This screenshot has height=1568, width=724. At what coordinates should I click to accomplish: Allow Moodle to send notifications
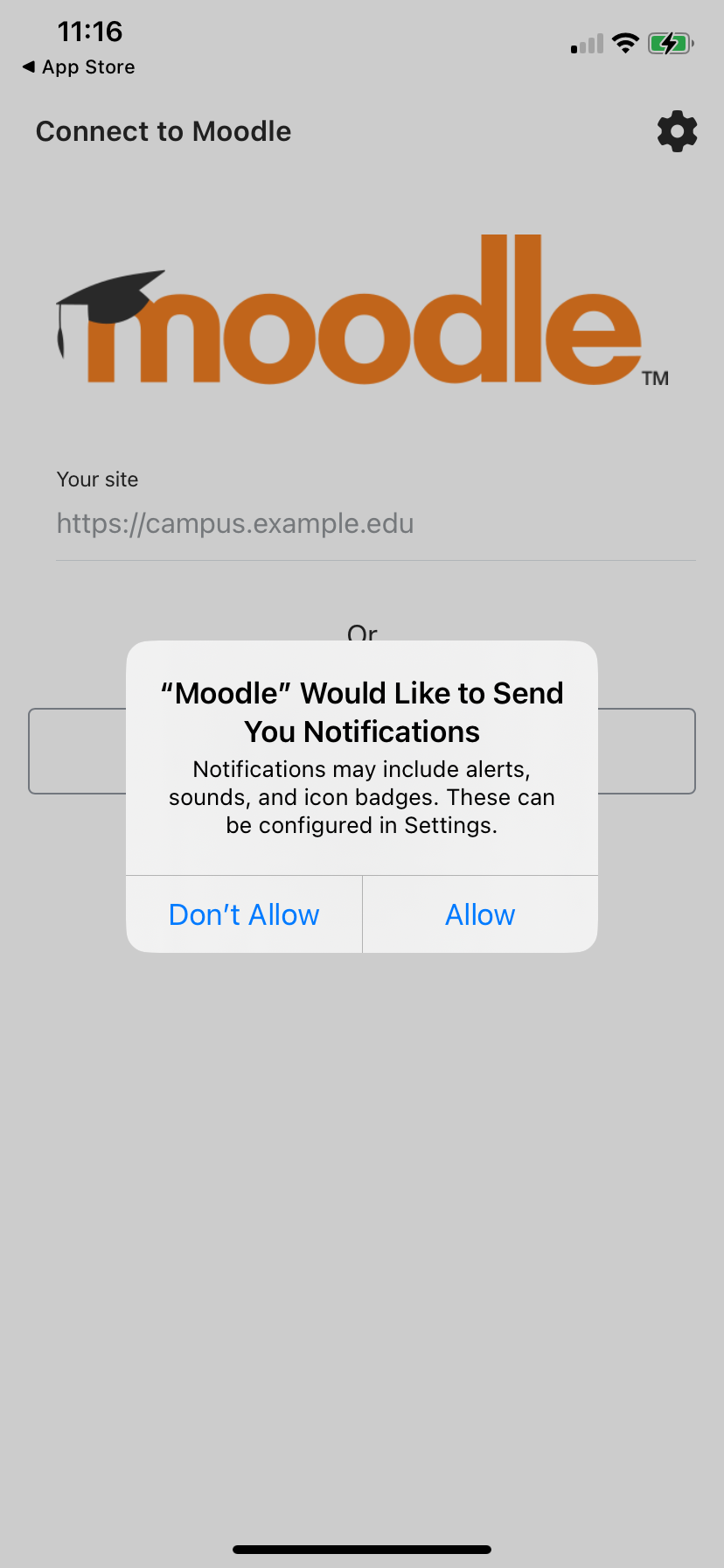480,914
